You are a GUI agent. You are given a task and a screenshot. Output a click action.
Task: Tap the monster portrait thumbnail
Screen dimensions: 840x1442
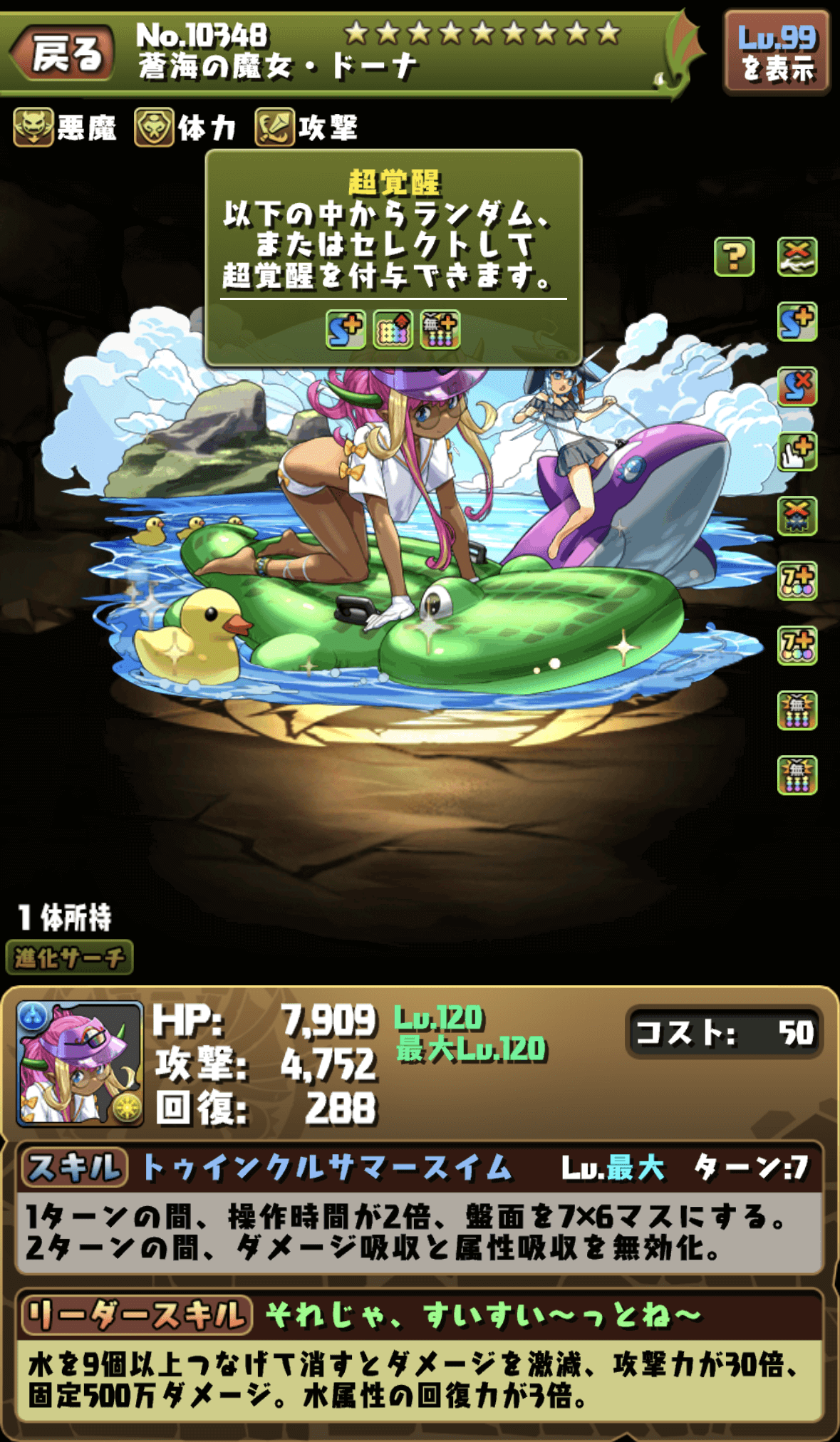pyautogui.click(x=80, y=1064)
